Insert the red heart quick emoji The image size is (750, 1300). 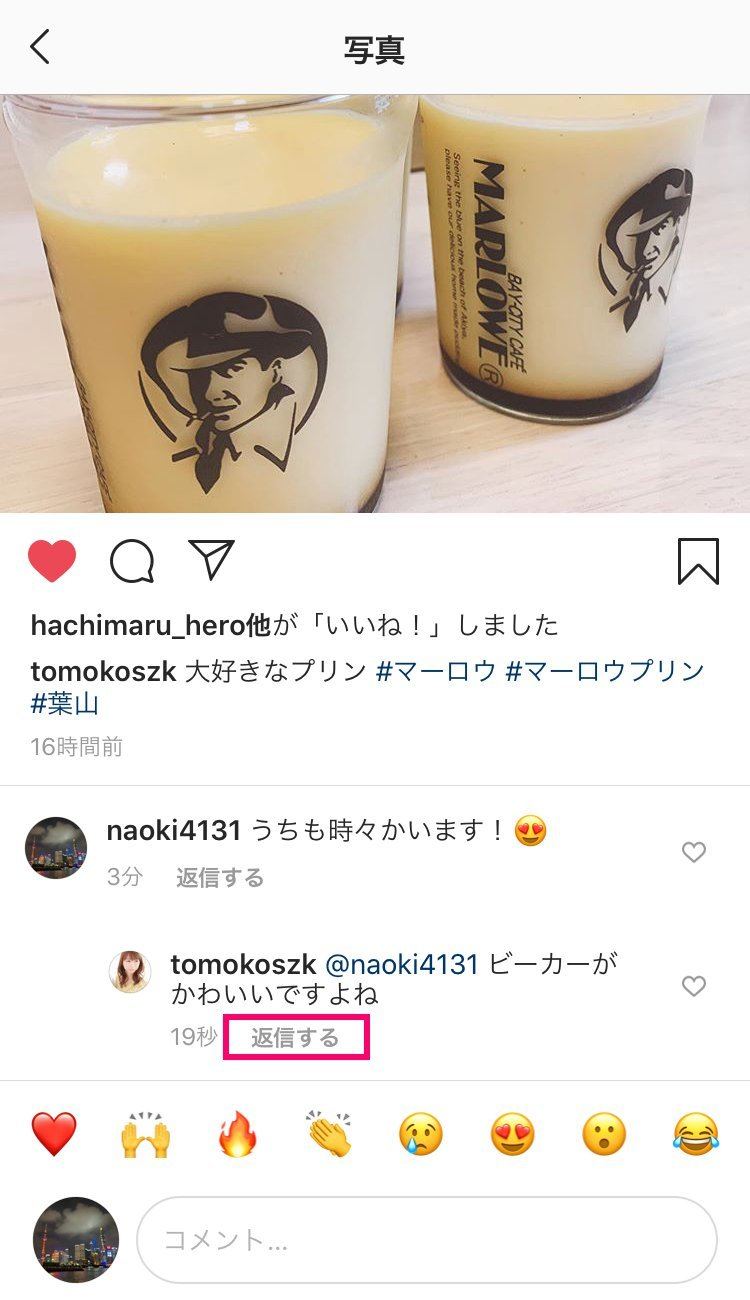[54, 1135]
